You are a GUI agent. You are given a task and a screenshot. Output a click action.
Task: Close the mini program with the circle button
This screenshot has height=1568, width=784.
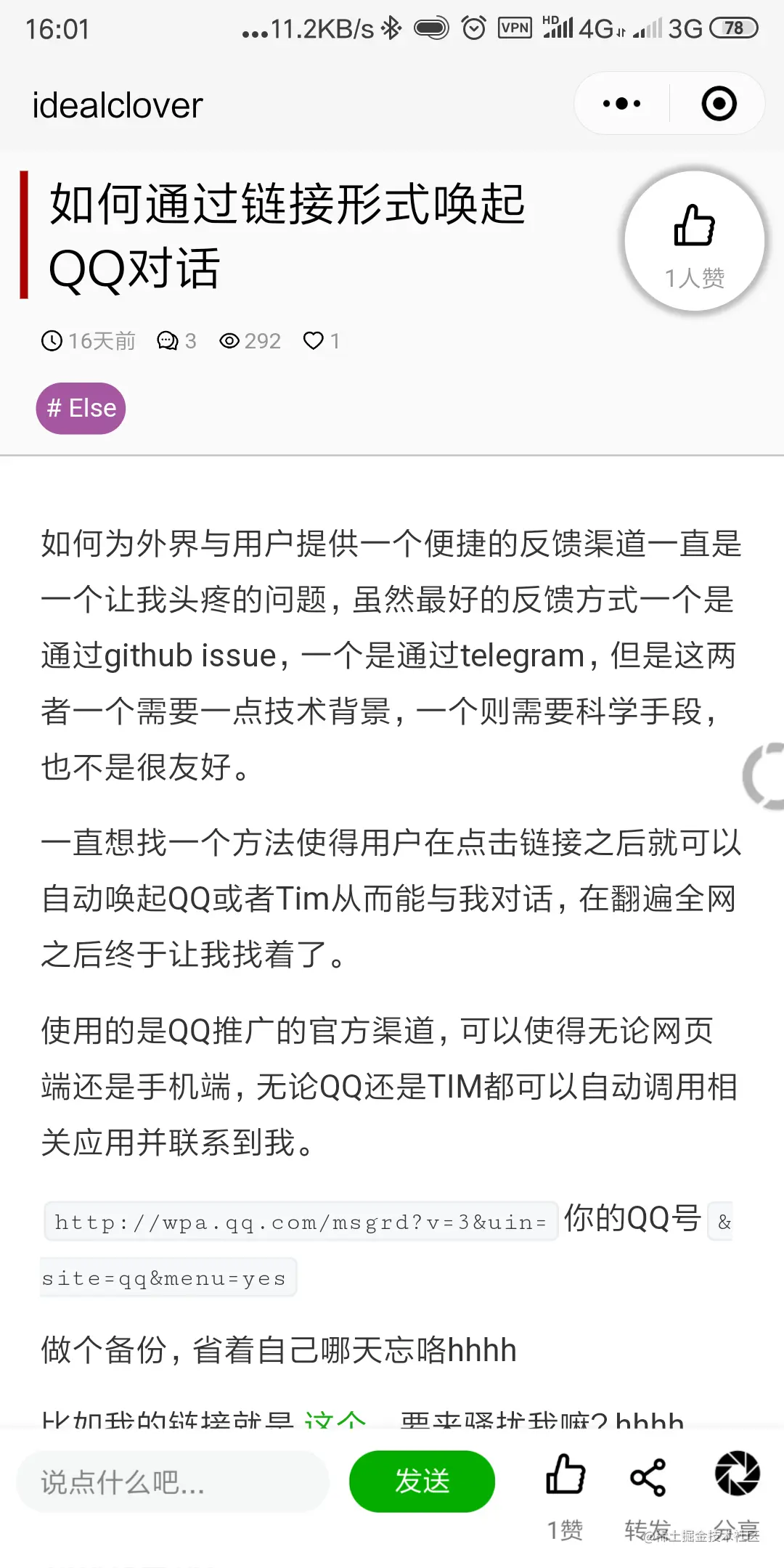719,104
